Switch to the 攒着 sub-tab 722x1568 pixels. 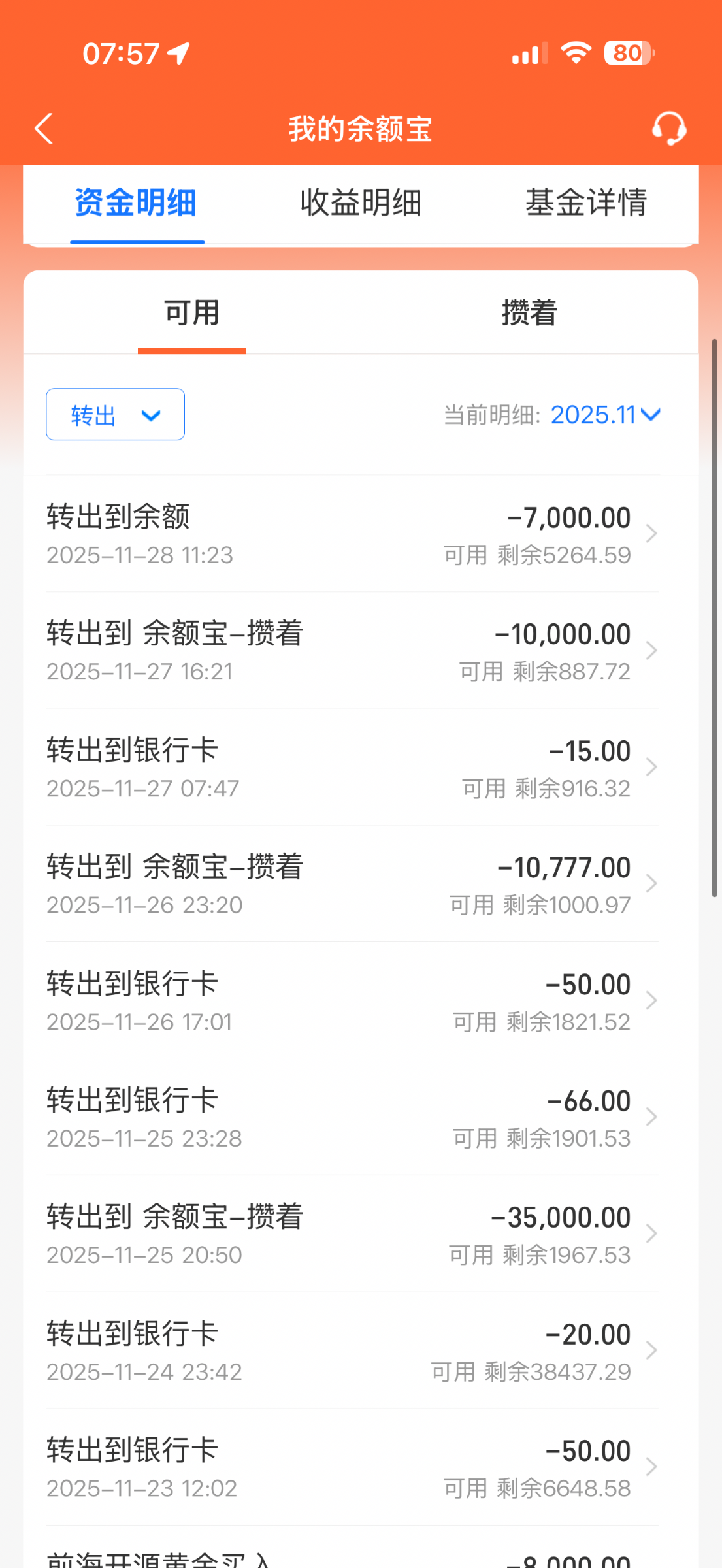click(529, 313)
